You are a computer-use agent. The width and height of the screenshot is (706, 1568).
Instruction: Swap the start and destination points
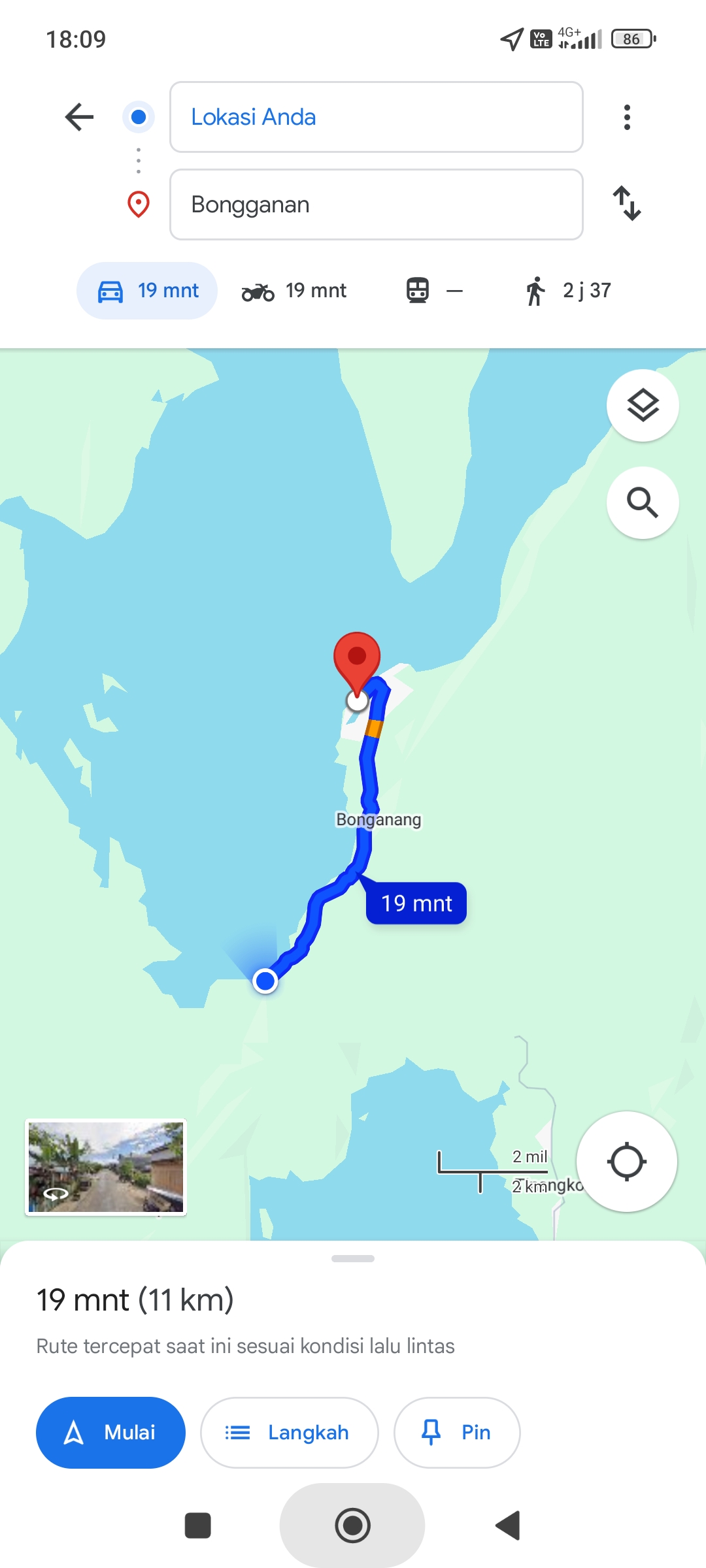click(x=627, y=203)
